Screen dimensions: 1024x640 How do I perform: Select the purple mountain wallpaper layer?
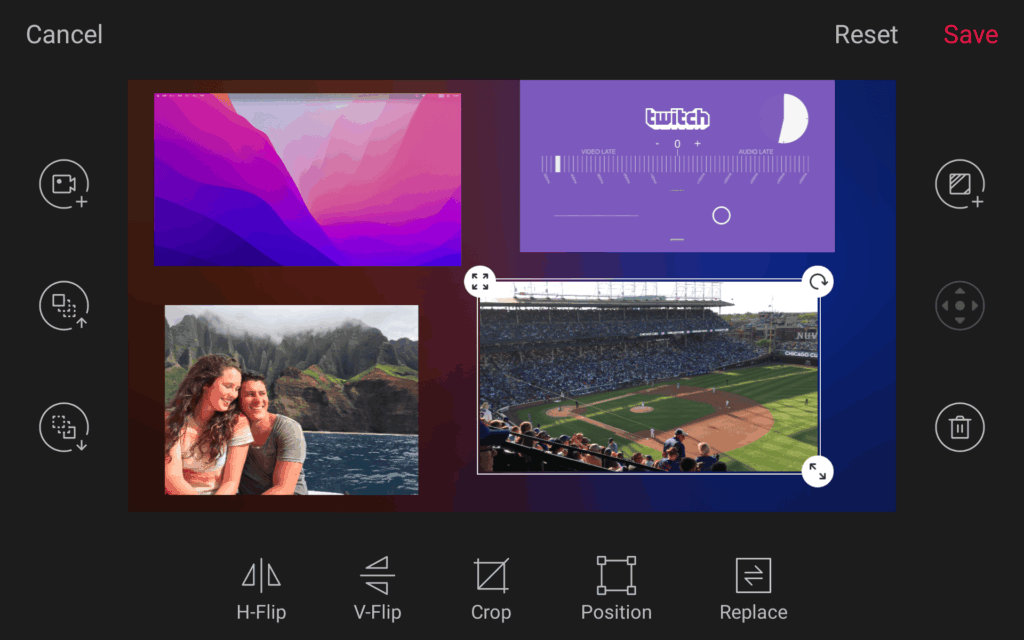307,180
